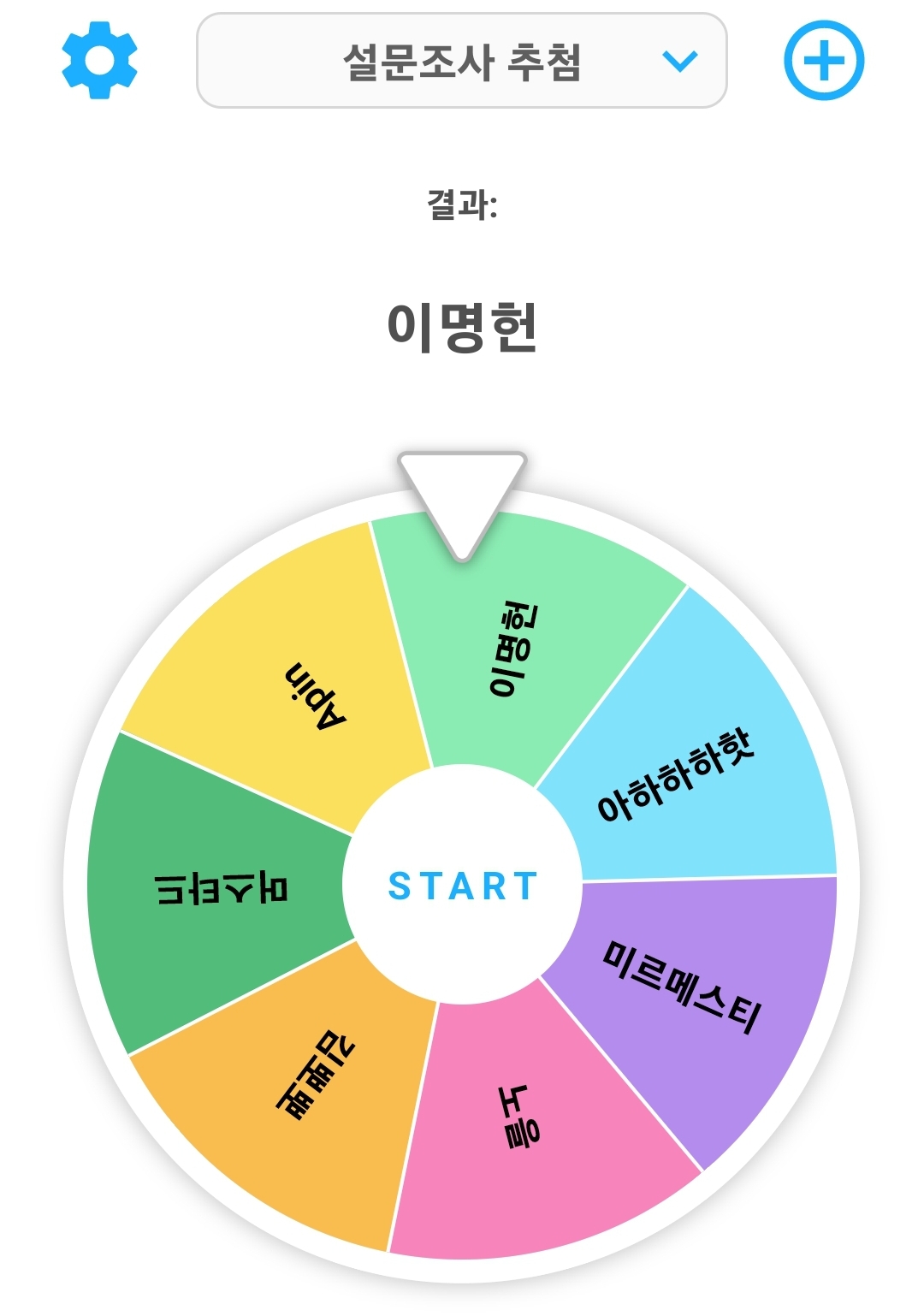
Task: Open the settings gear icon
Action: (x=99, y=61)
